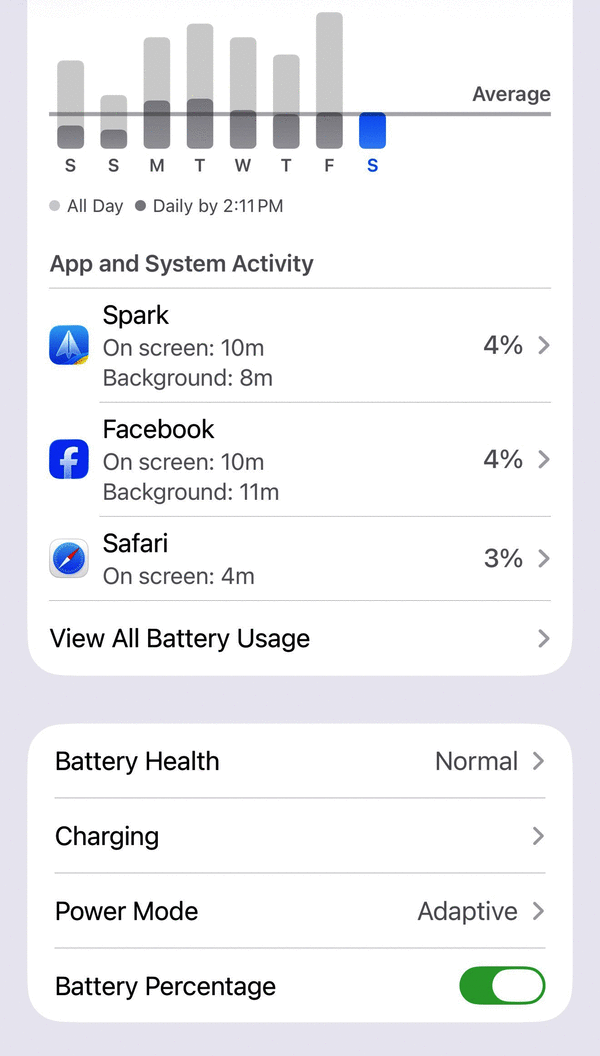The height and width of the screenshot is (1056, 600).
Task: Turn off the Battery Percentage switch
Action: point(502,986)
